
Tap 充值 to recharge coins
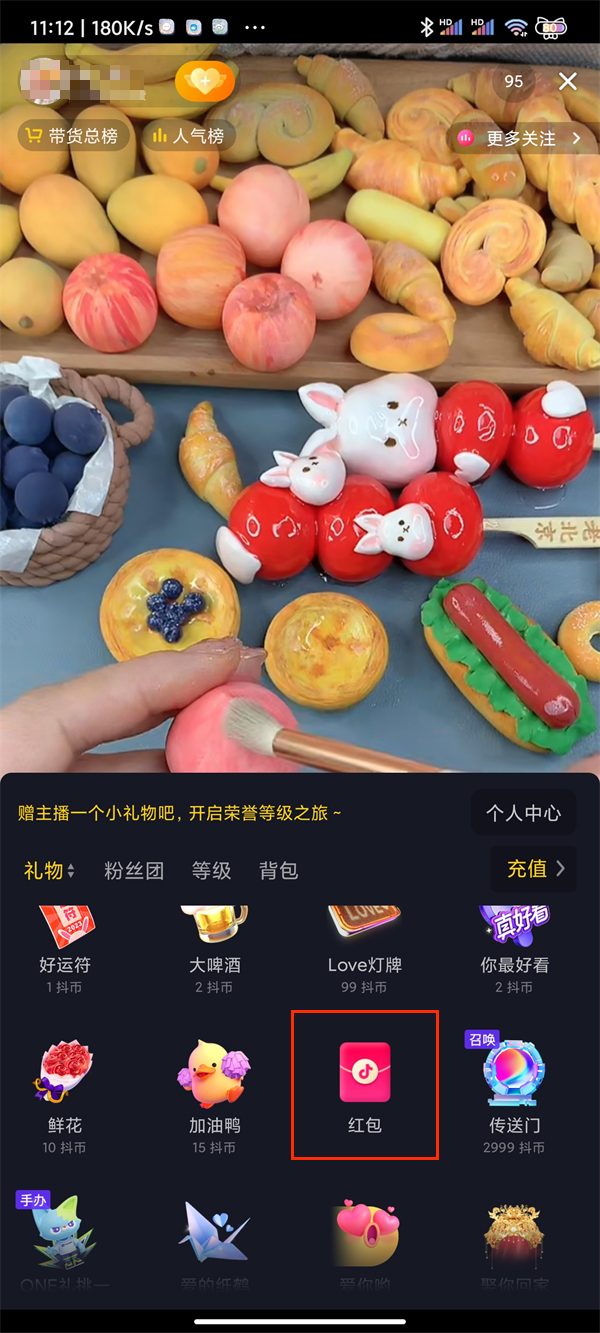pos(534,868)
